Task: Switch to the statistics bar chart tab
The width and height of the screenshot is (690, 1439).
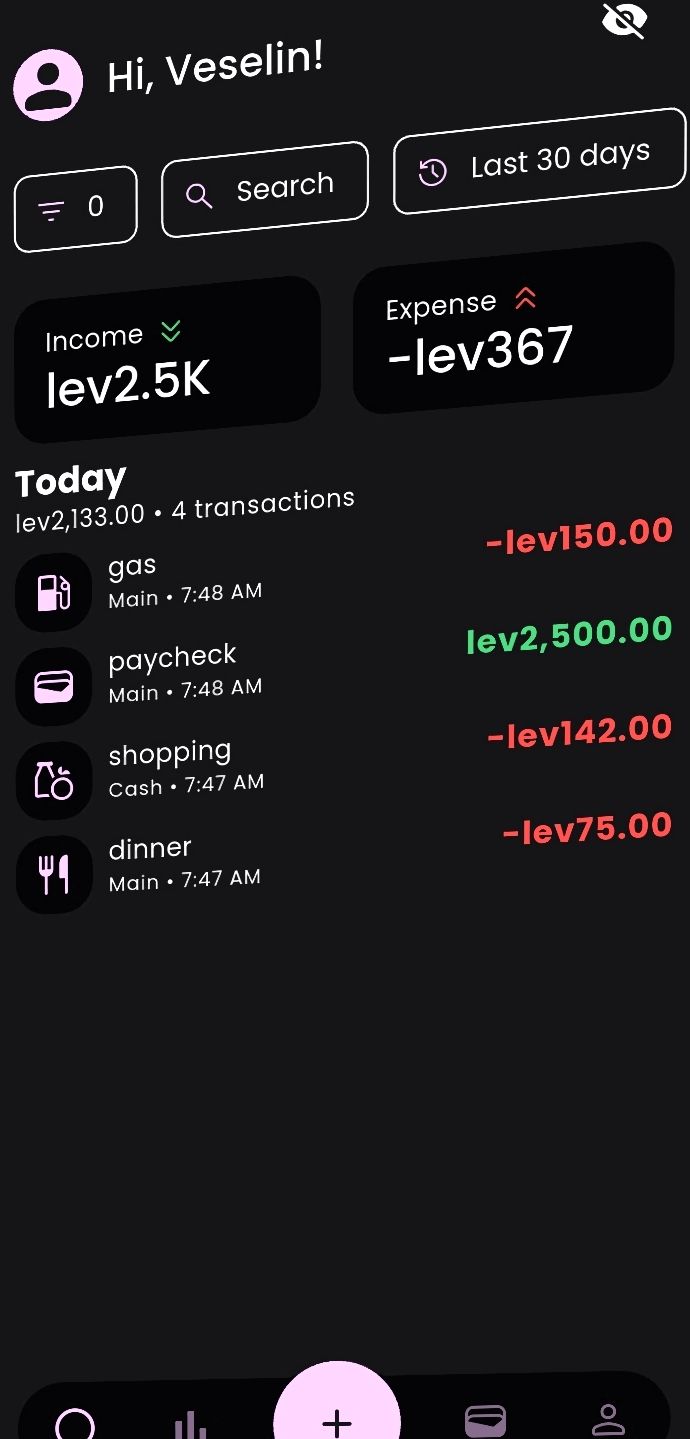Action: coord(189,1424)
